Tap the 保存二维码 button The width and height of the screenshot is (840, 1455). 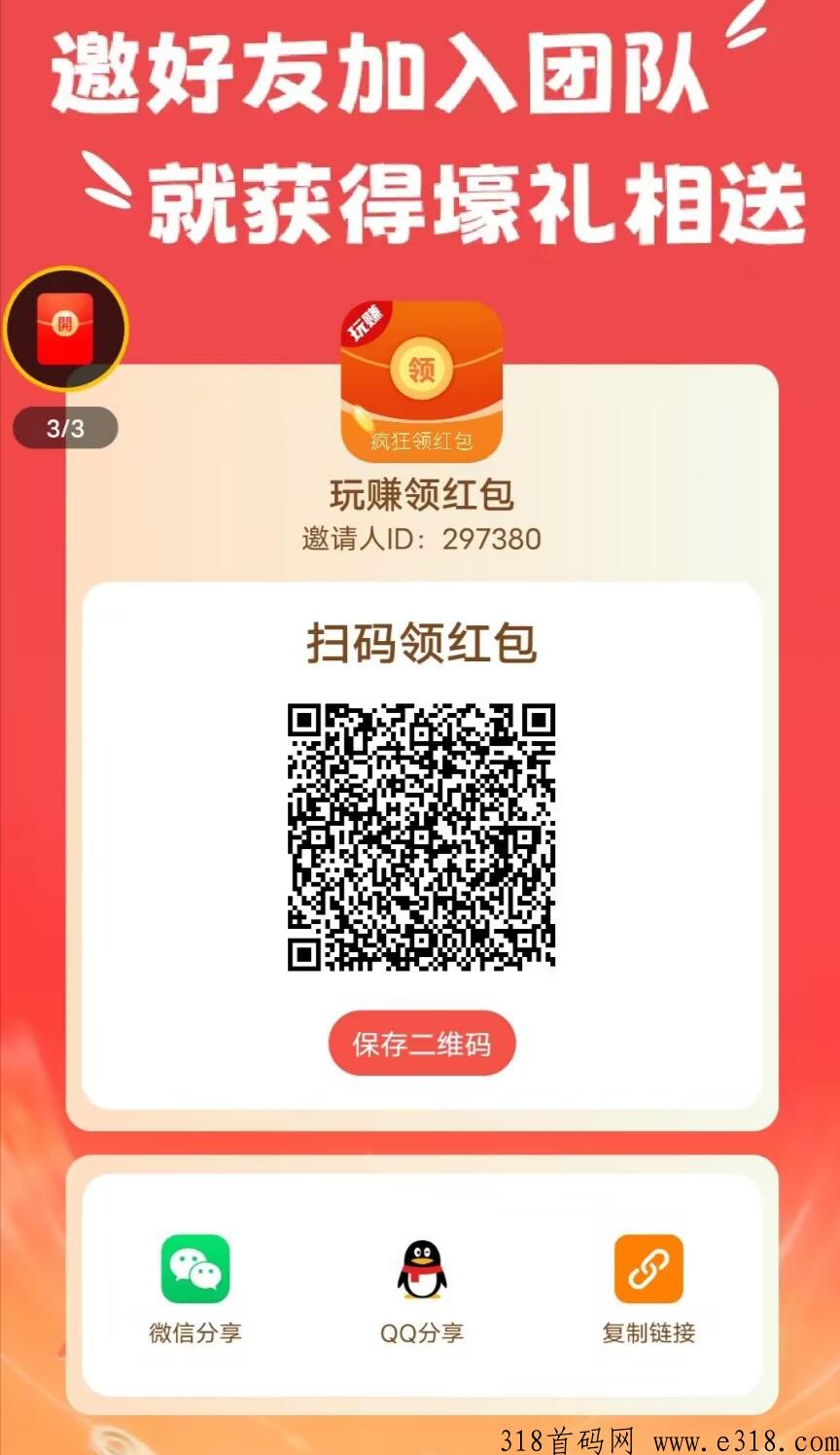click(x=421, y=1045)
